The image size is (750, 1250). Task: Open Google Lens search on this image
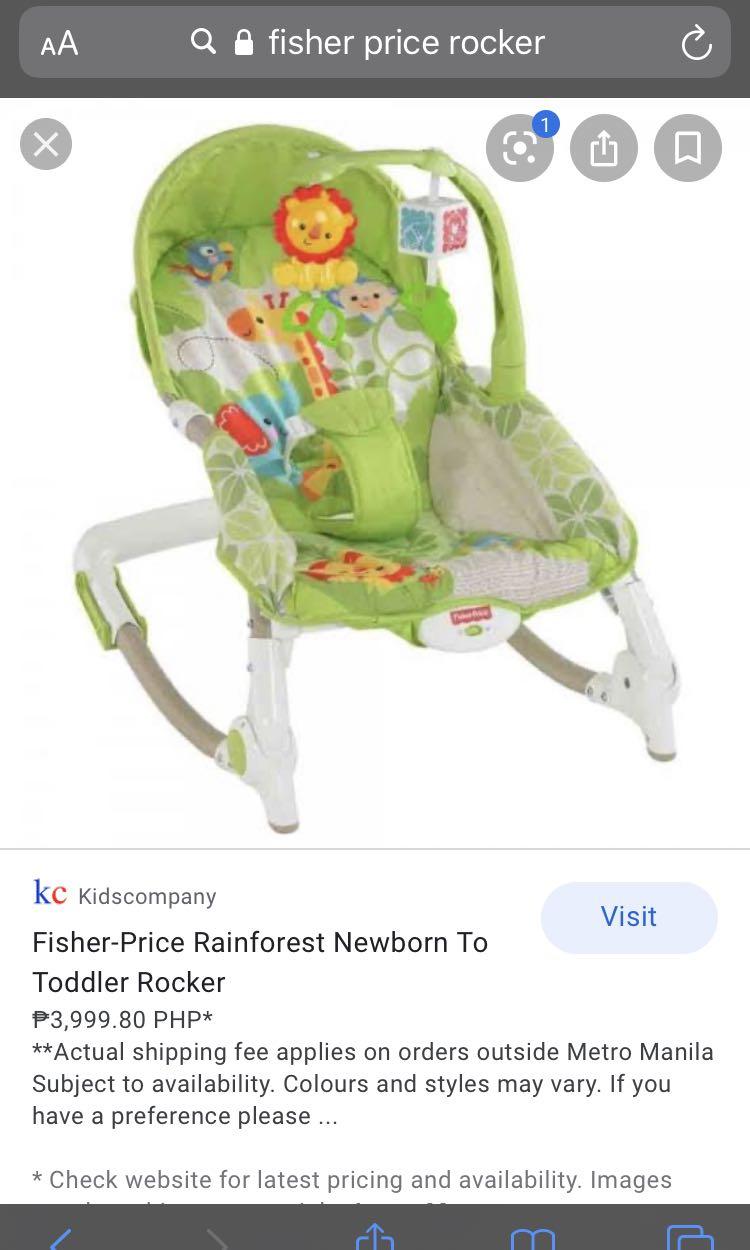click(x=519, y=147)
